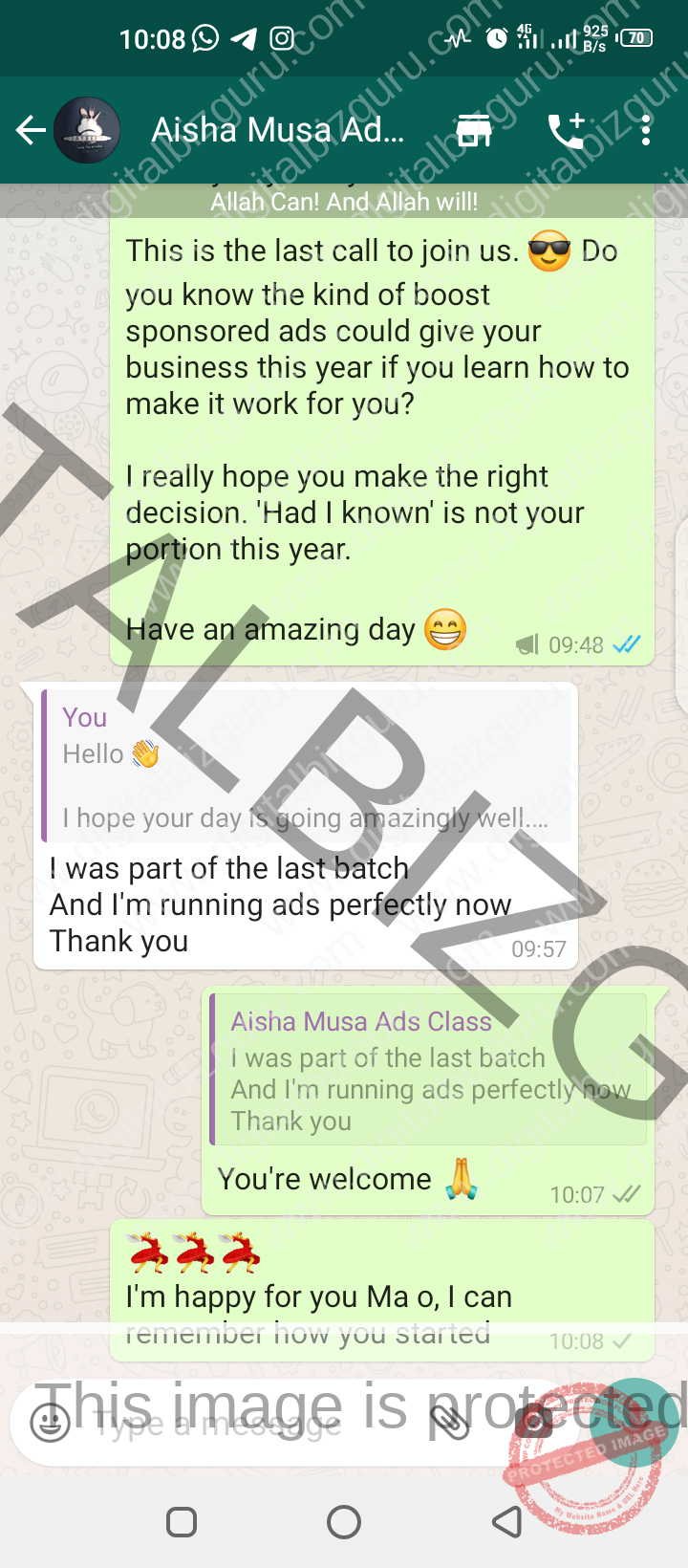The image size is (688, 1568).
Task: Open the camera from the message bar
Action: [533, 1423]
